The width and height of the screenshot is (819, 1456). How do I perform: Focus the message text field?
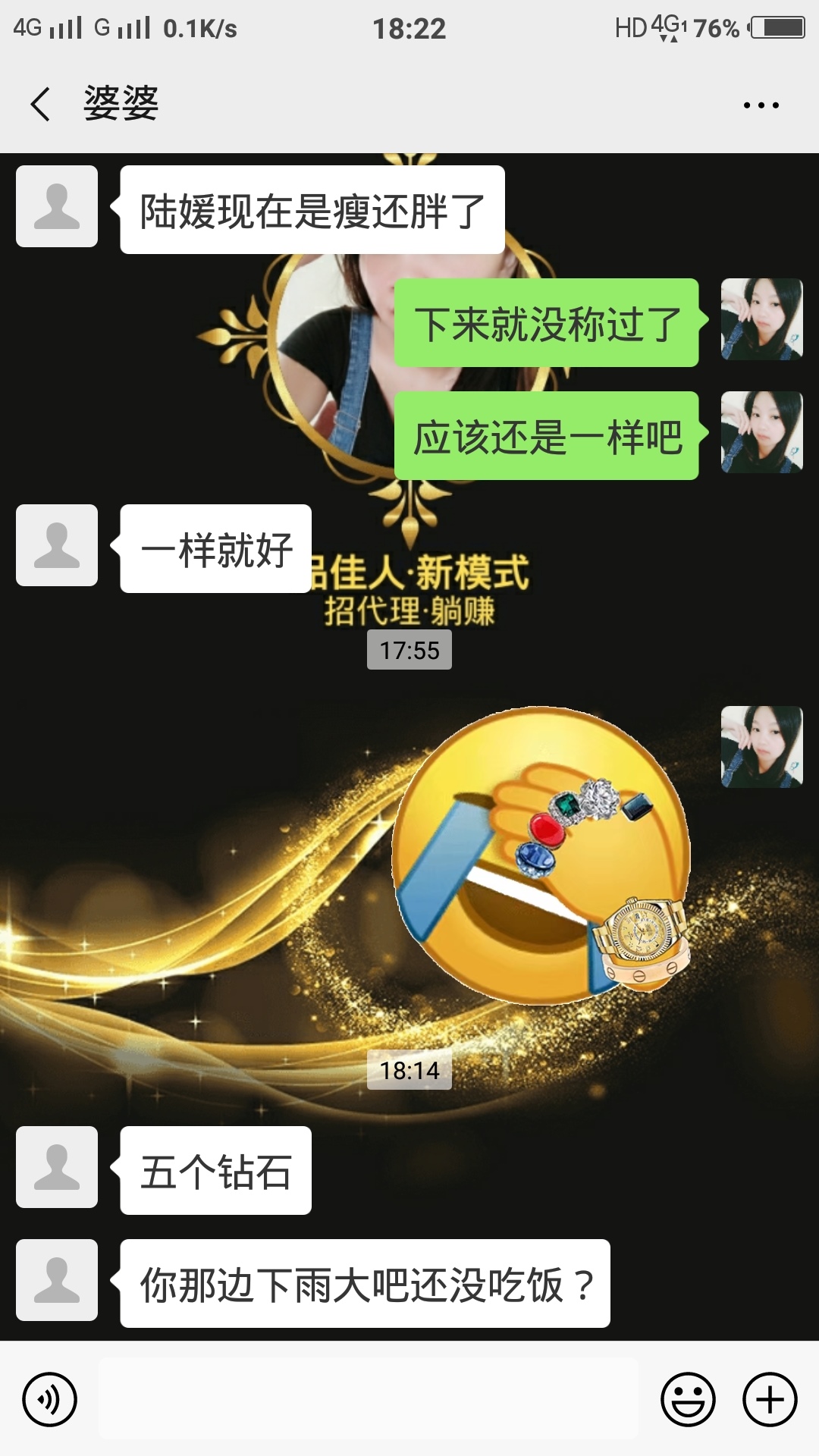coord(368,1399)
